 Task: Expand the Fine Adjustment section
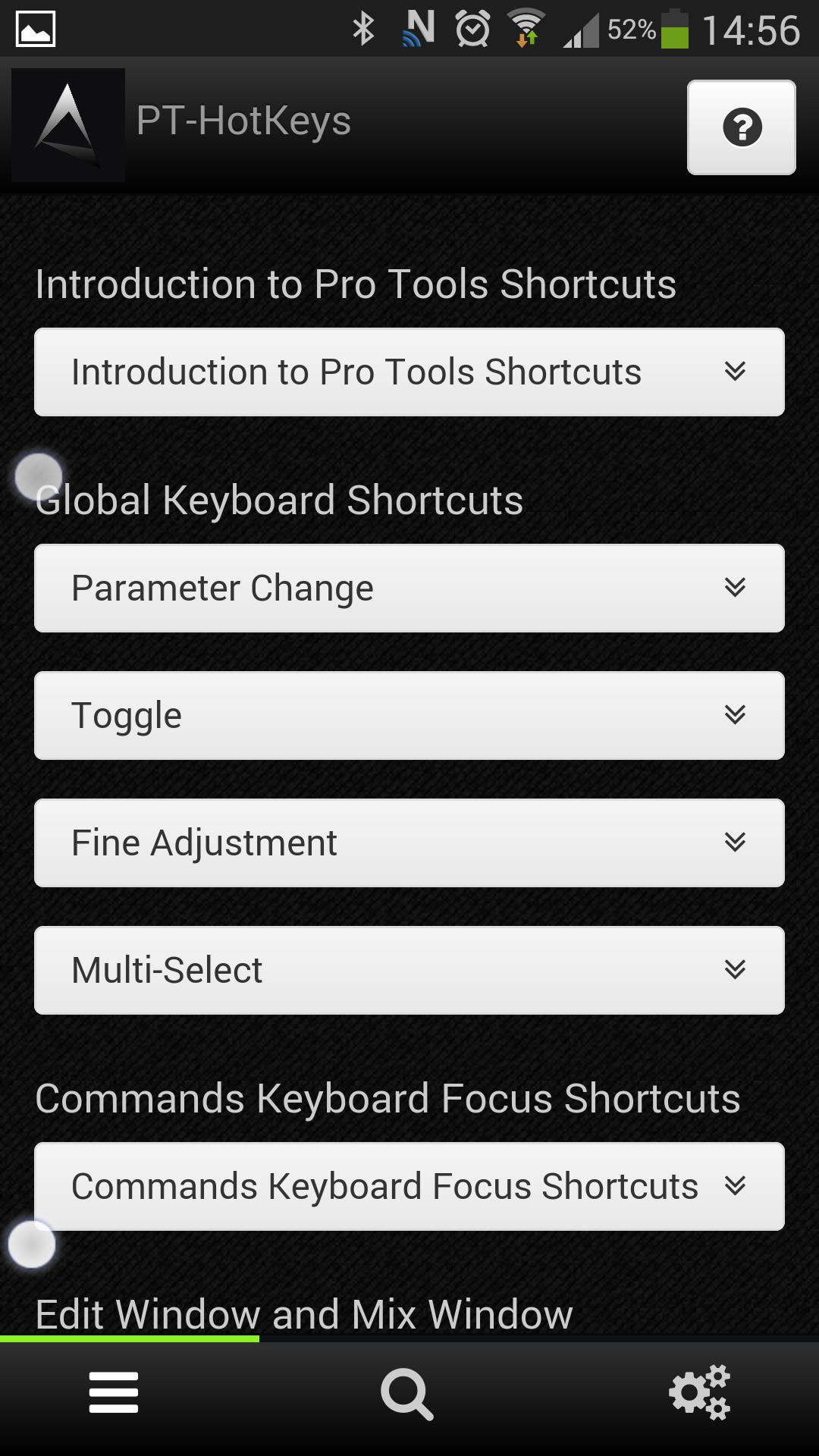409,843
